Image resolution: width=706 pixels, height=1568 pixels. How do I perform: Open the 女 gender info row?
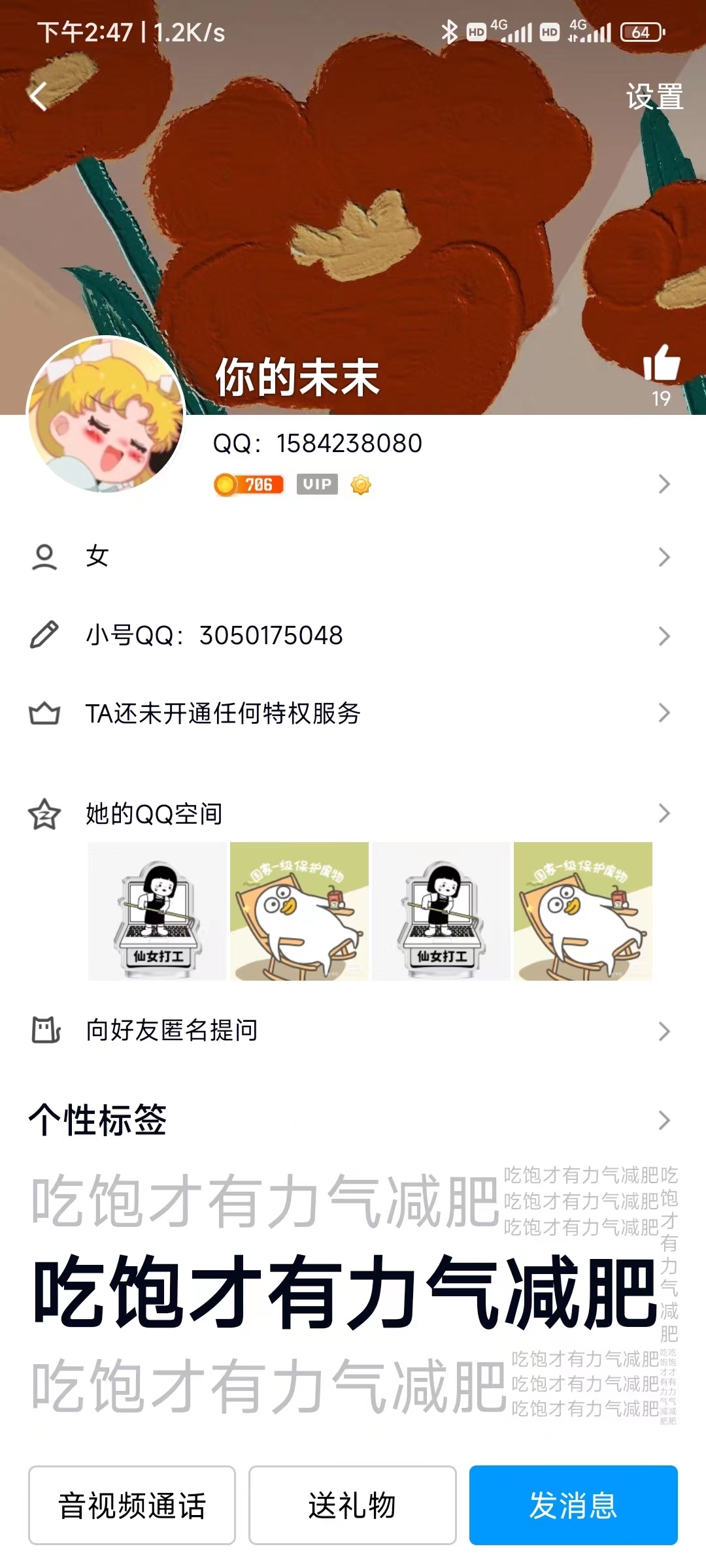click(353, 557)
